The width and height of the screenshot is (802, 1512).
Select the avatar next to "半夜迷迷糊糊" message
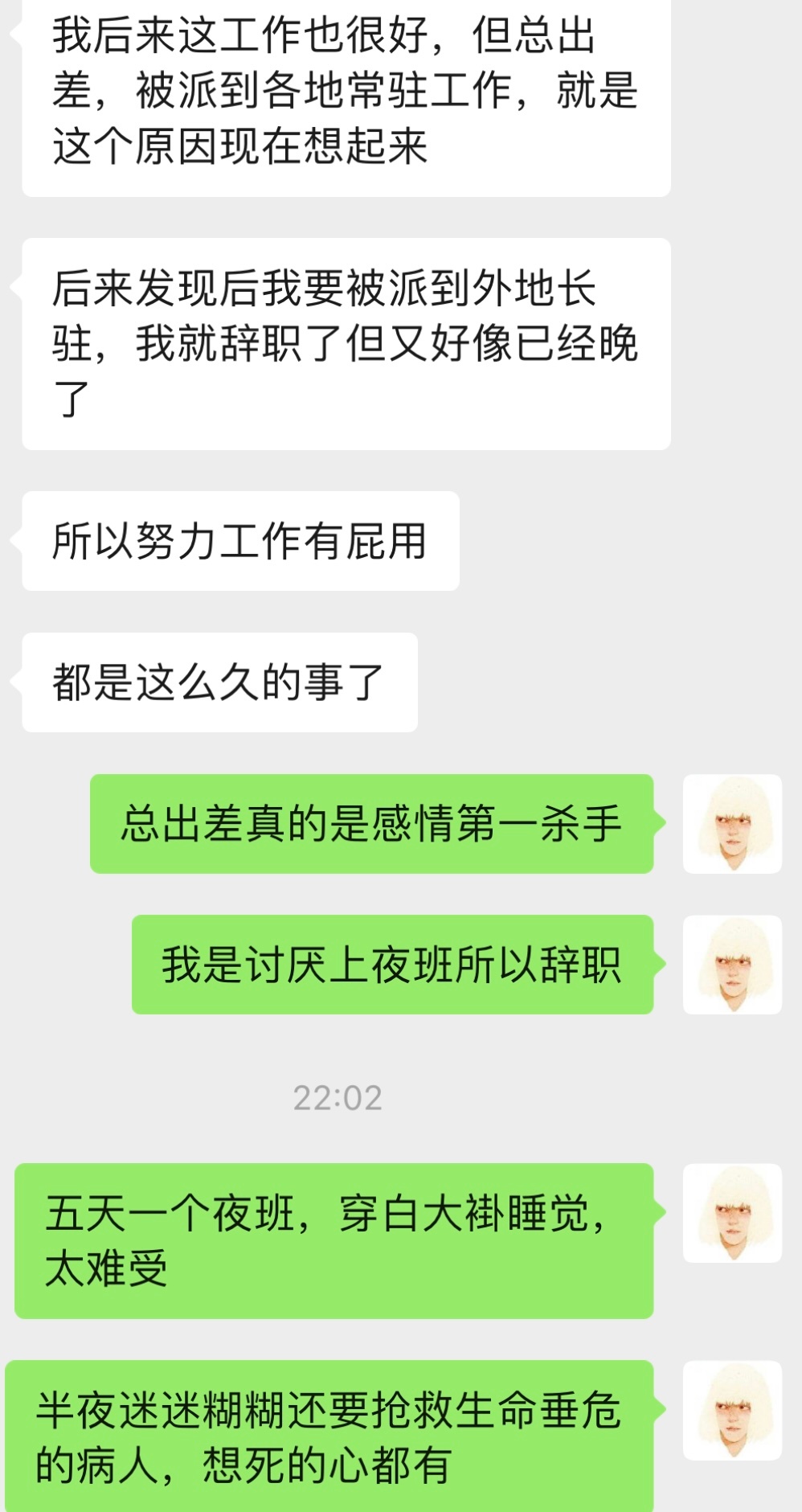(x=732, y=1410)
